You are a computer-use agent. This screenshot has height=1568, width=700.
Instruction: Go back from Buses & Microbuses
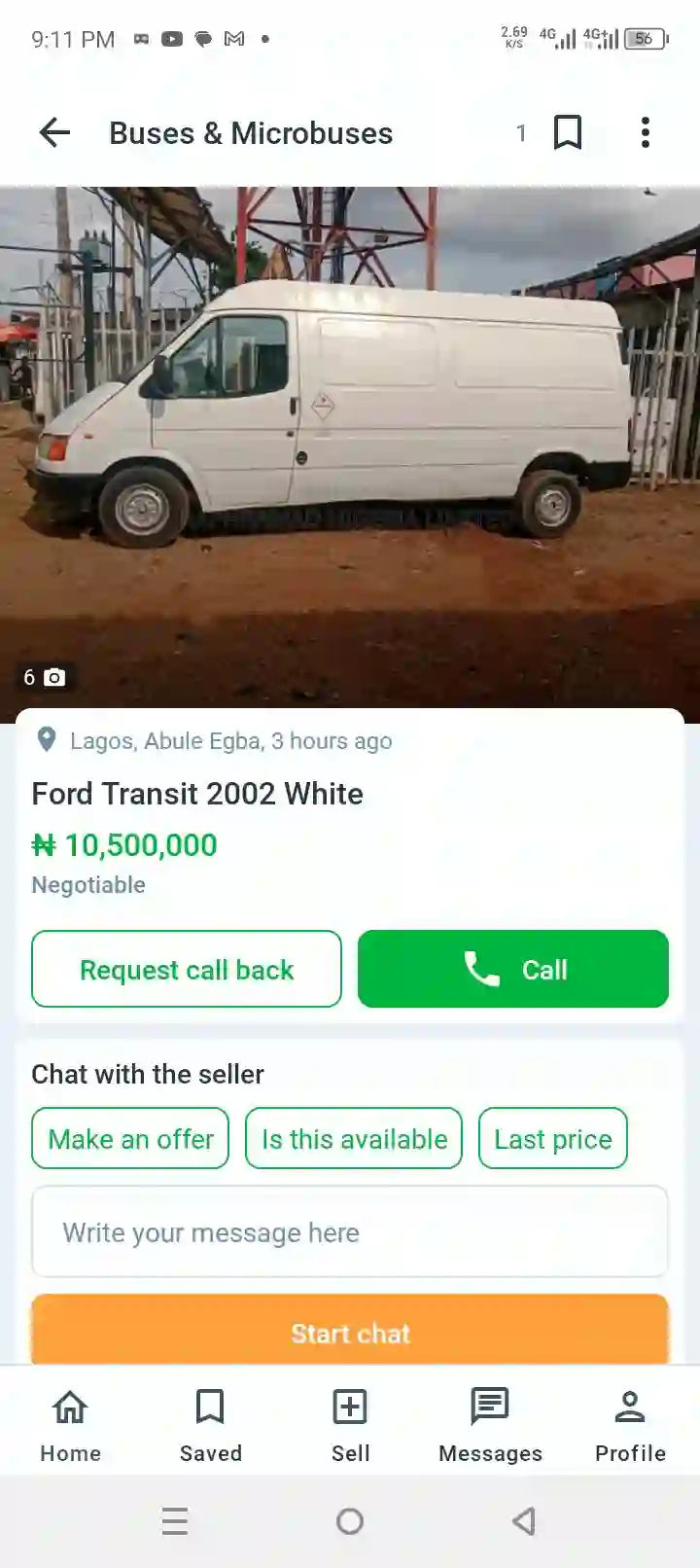coord(55,132)
